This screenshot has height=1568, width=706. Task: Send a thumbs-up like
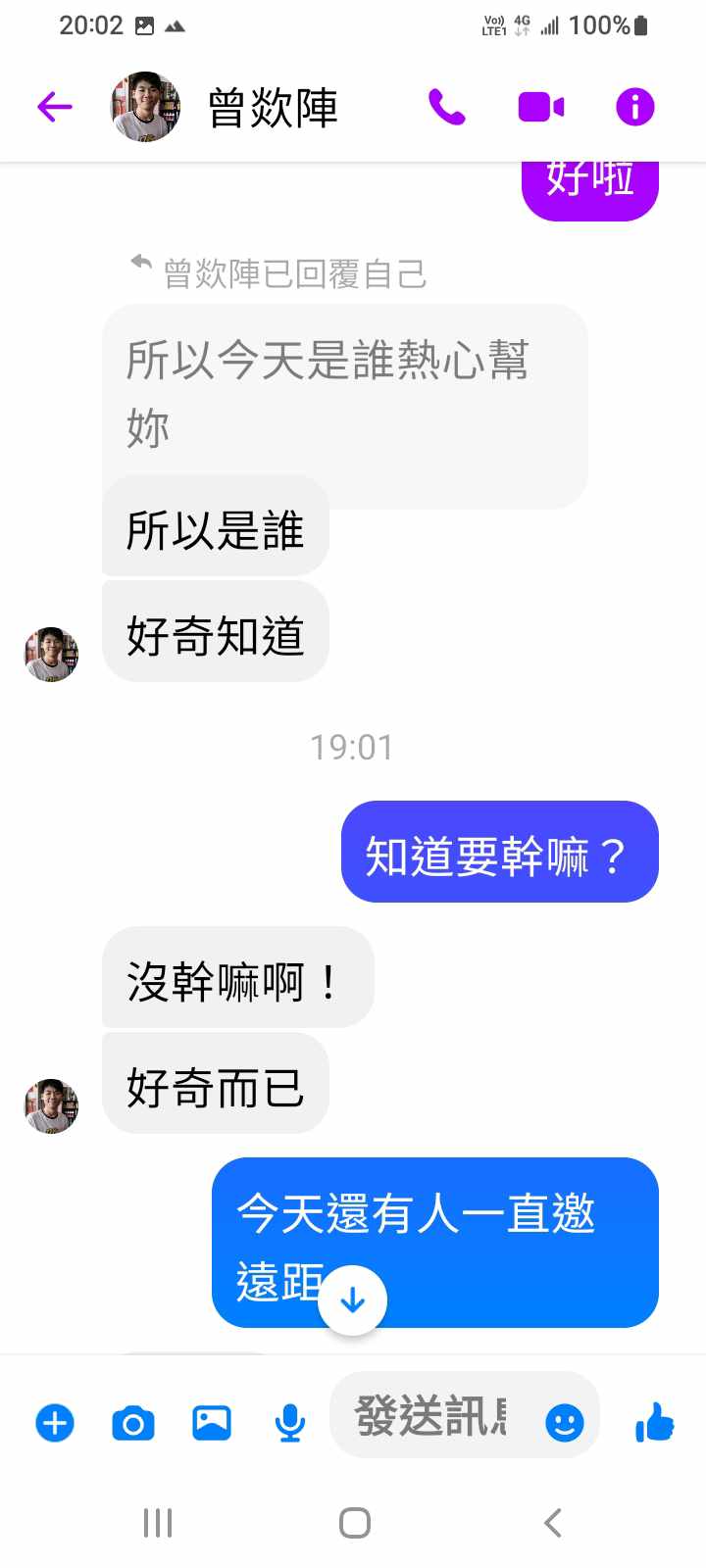(654, 1422)
